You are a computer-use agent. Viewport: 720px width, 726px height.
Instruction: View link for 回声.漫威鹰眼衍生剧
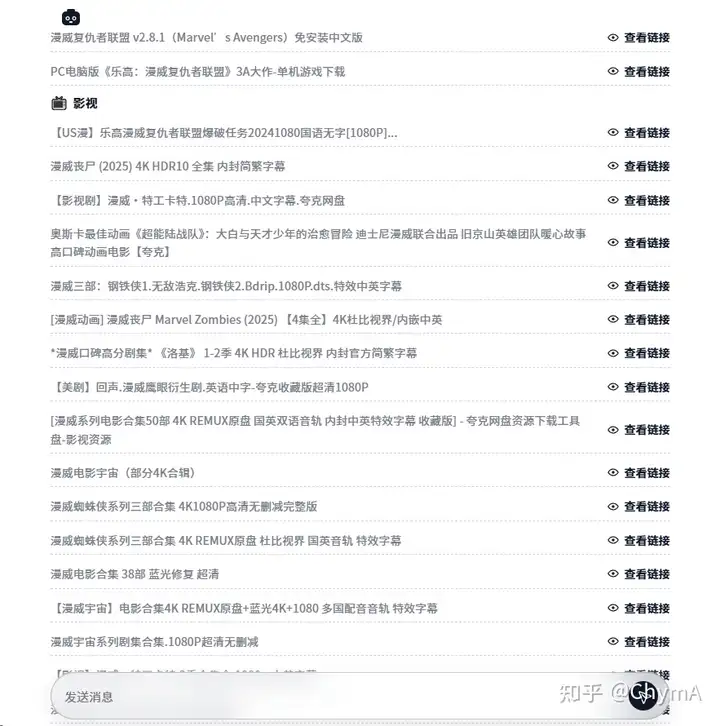coord(638,388)
